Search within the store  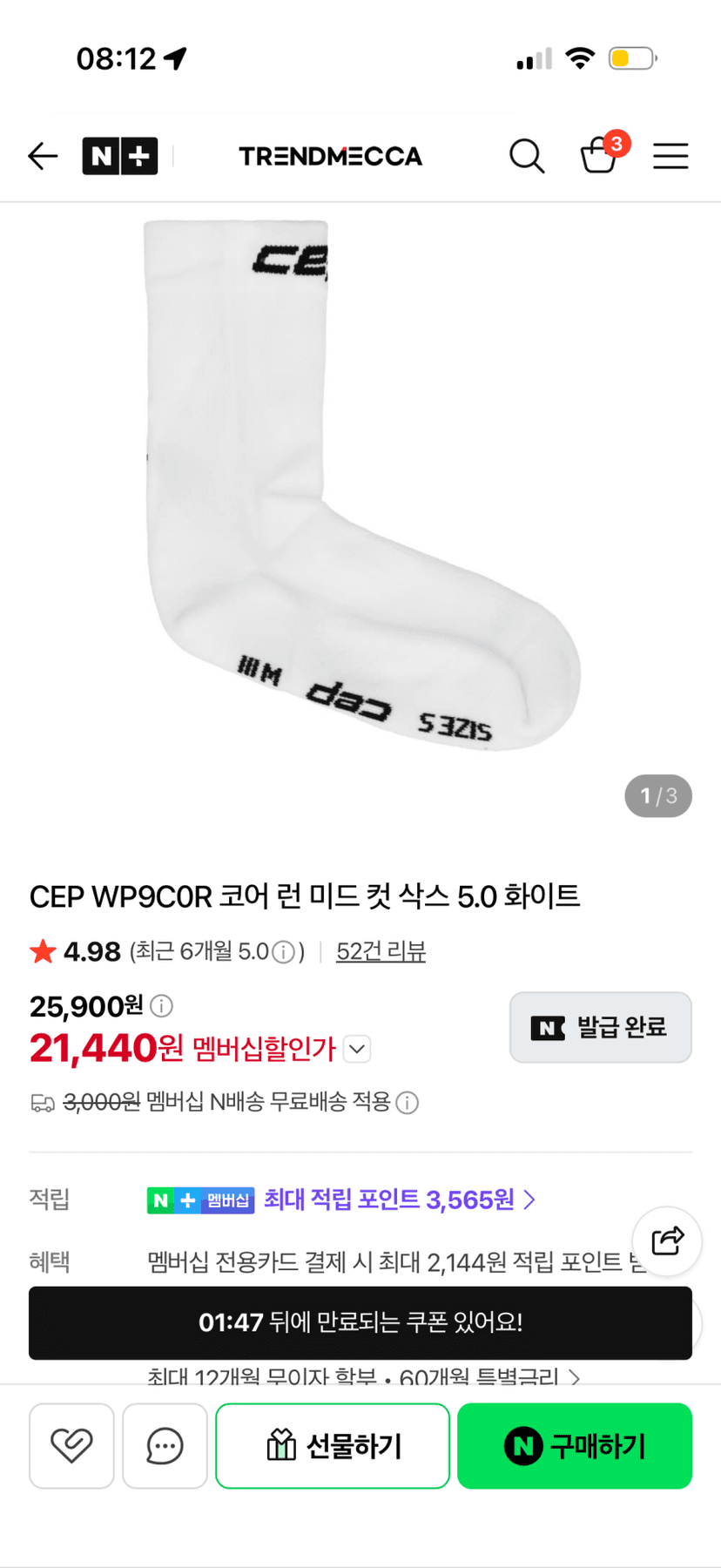[x=527, y=156]
